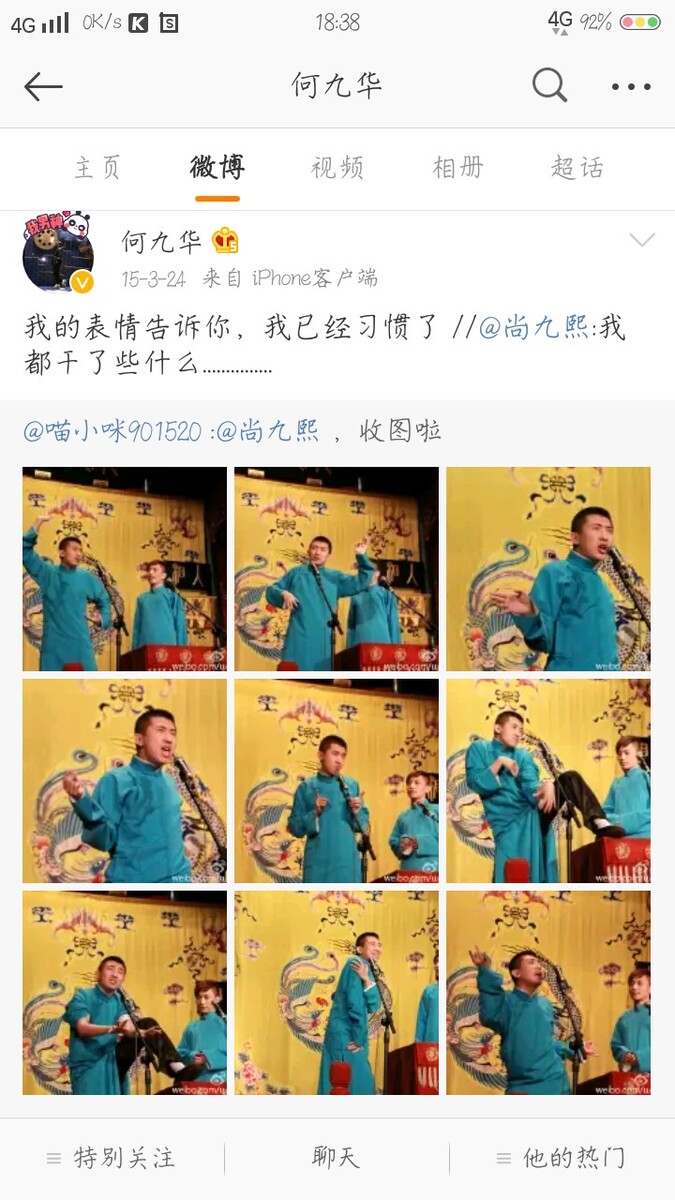Screen dimensions: 675x1200
Task: Open the first photo in the grid
Action: coord(124,569)
